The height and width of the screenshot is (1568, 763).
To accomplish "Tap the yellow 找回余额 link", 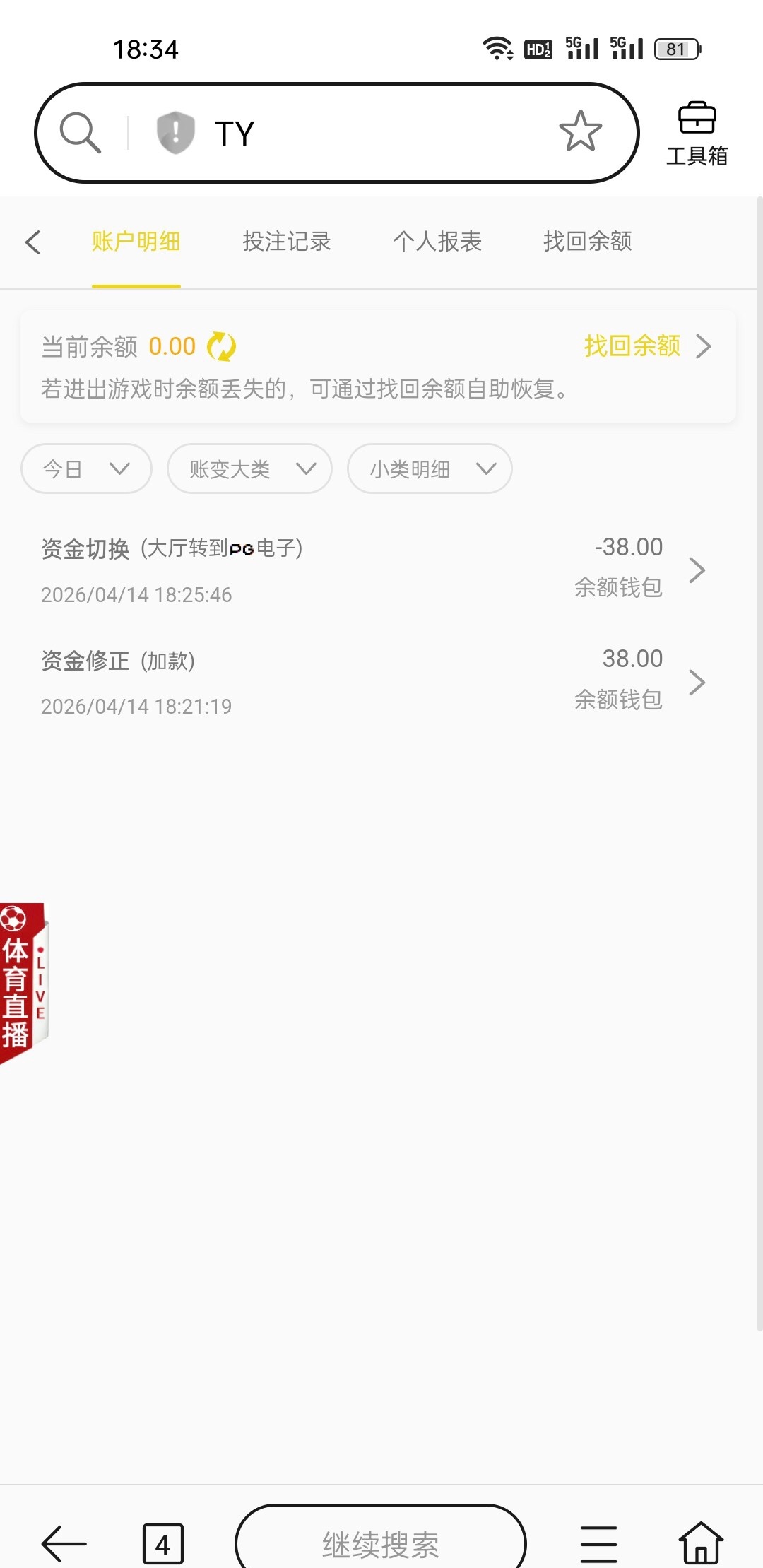I will pyautogui.click(x=632, y=346).
